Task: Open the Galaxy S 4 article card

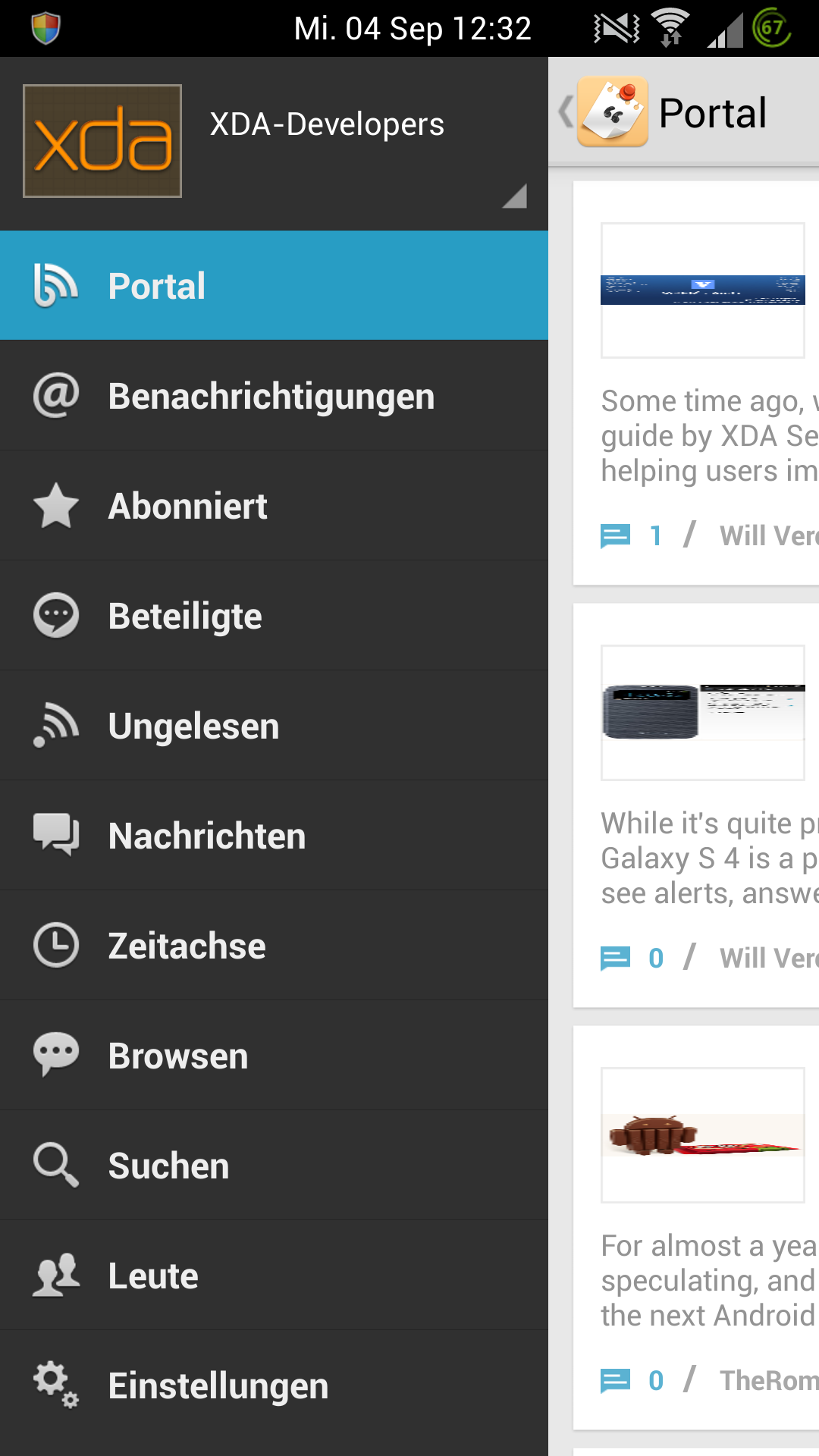Action: [696, 805]
